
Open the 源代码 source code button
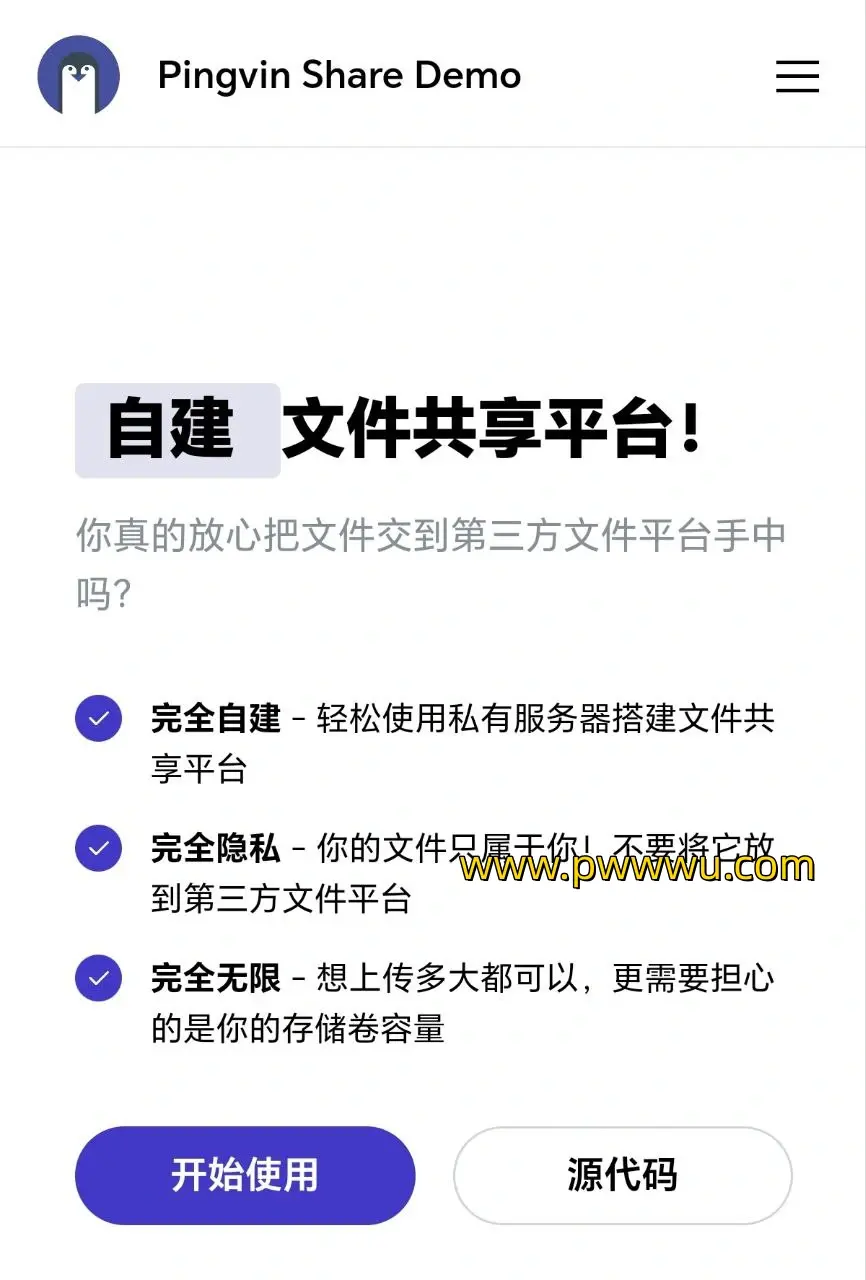(x=622, y=1175)
